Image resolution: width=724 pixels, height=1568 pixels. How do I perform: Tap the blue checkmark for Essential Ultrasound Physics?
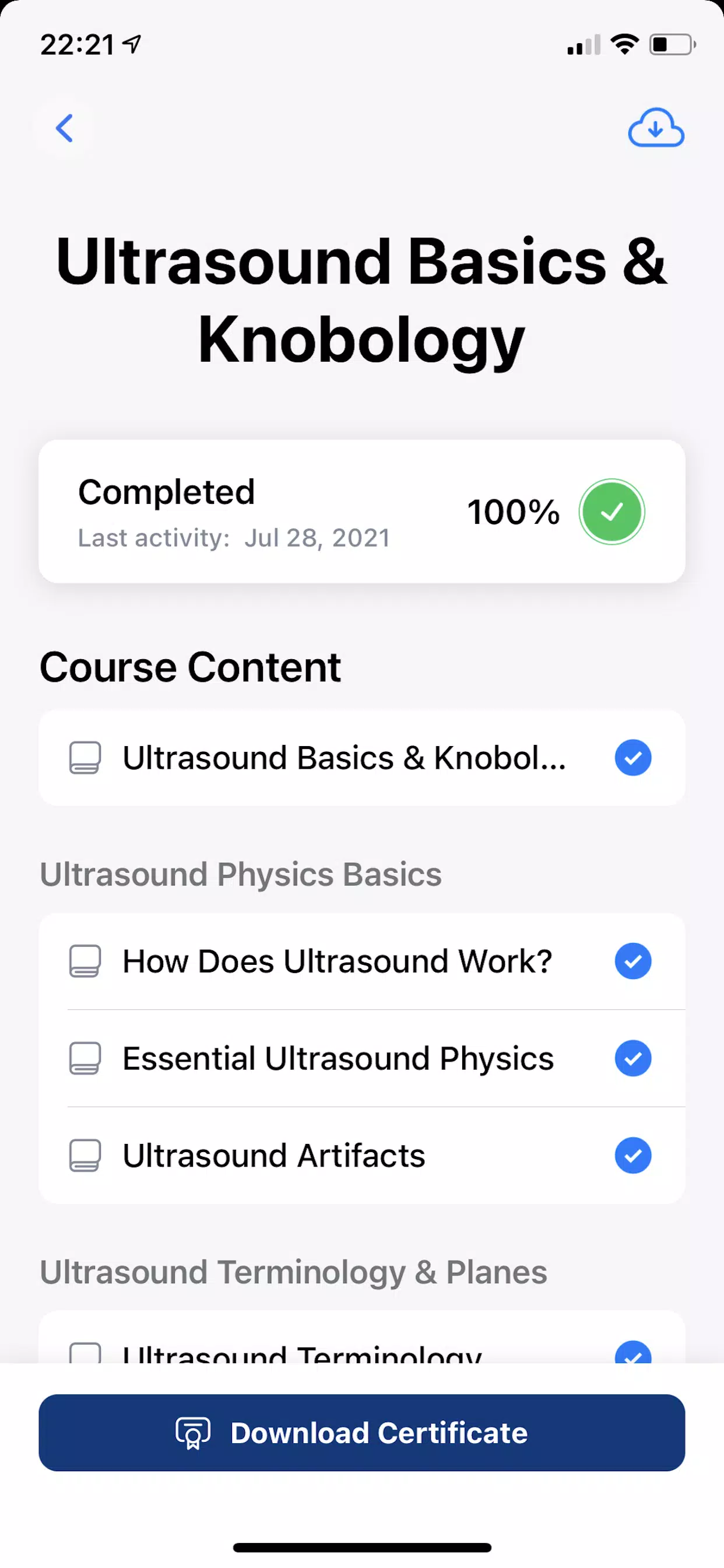632,1058
